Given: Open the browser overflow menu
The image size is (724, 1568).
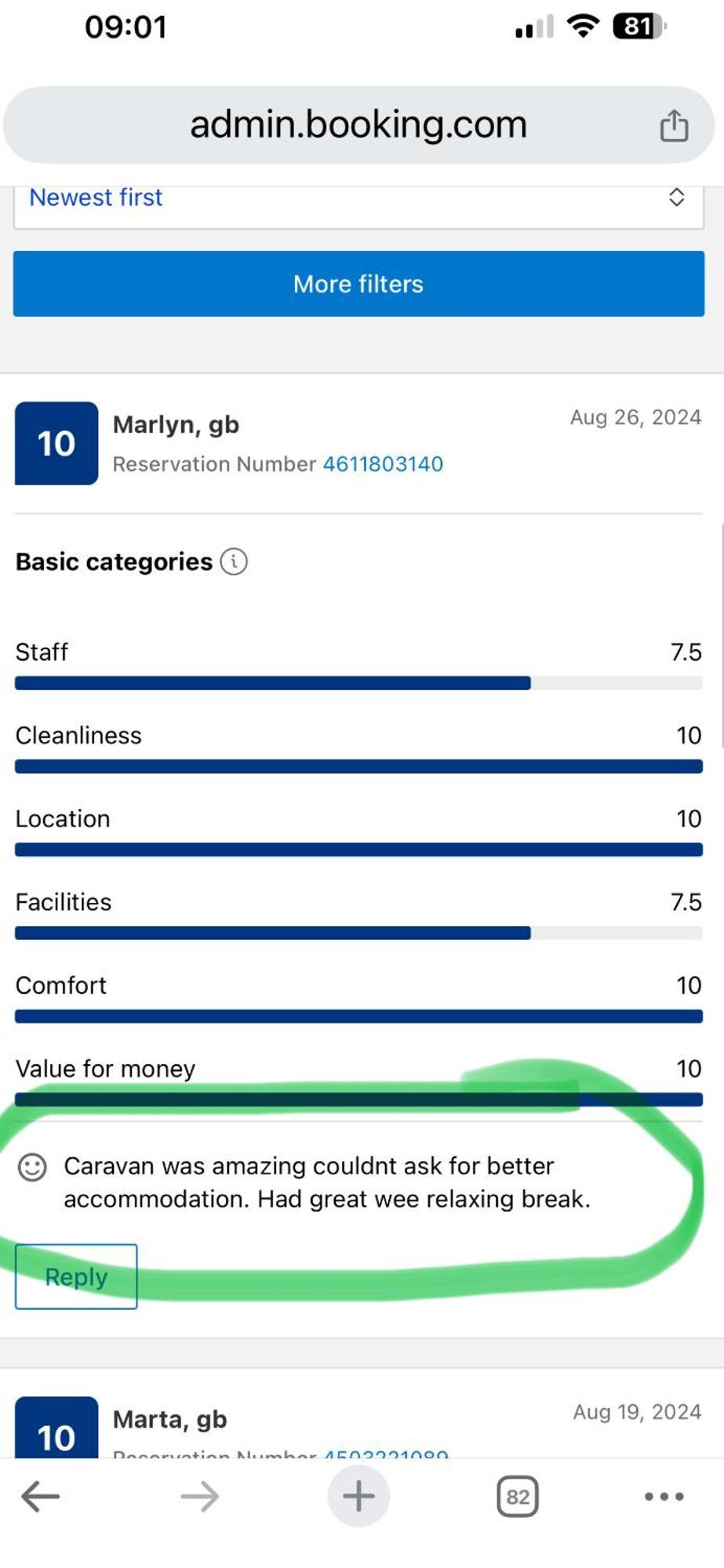Looking at the screenshot, I should (x=664, y=1496).
